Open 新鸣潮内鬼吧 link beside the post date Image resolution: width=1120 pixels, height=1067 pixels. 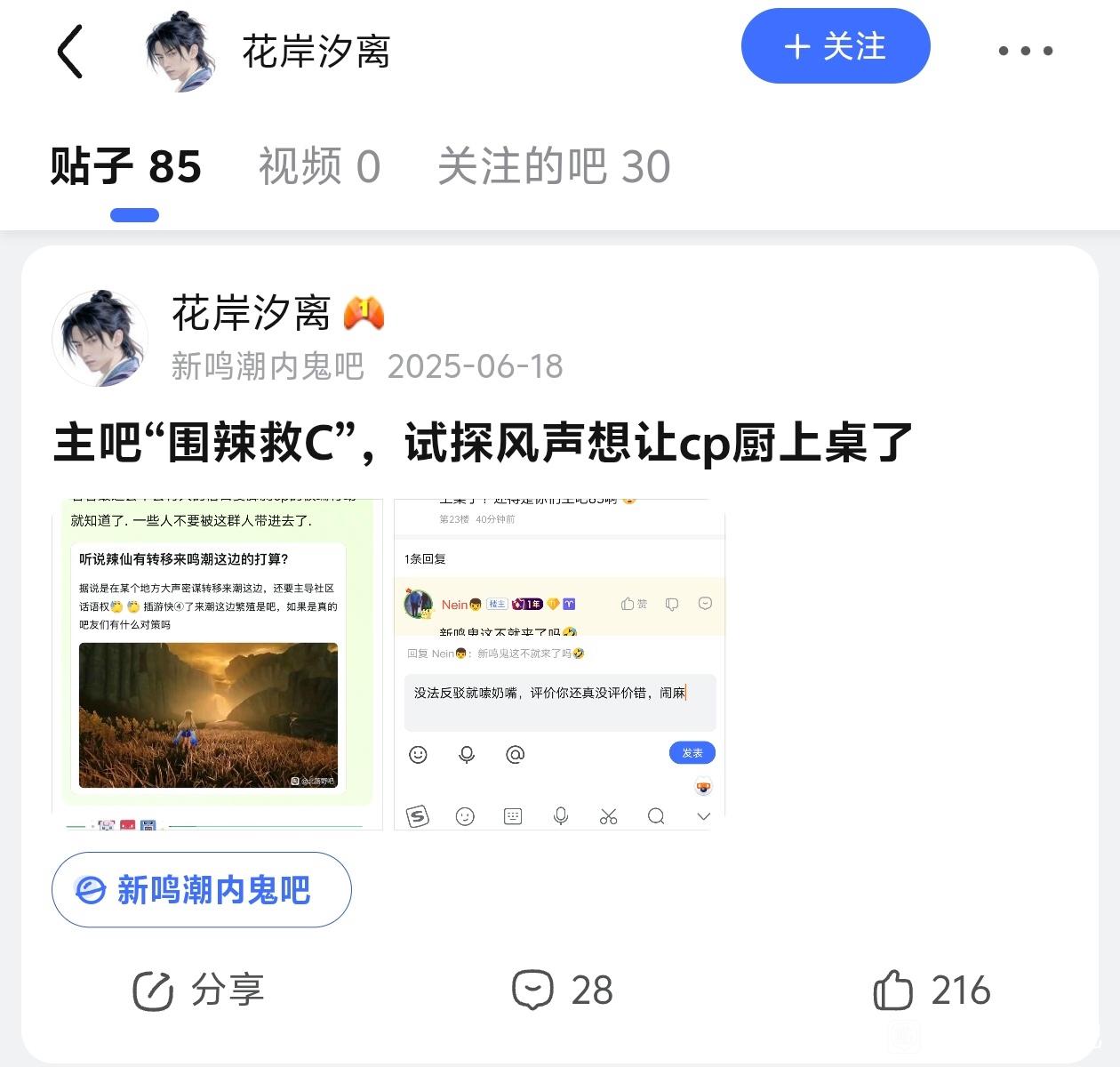268,366
